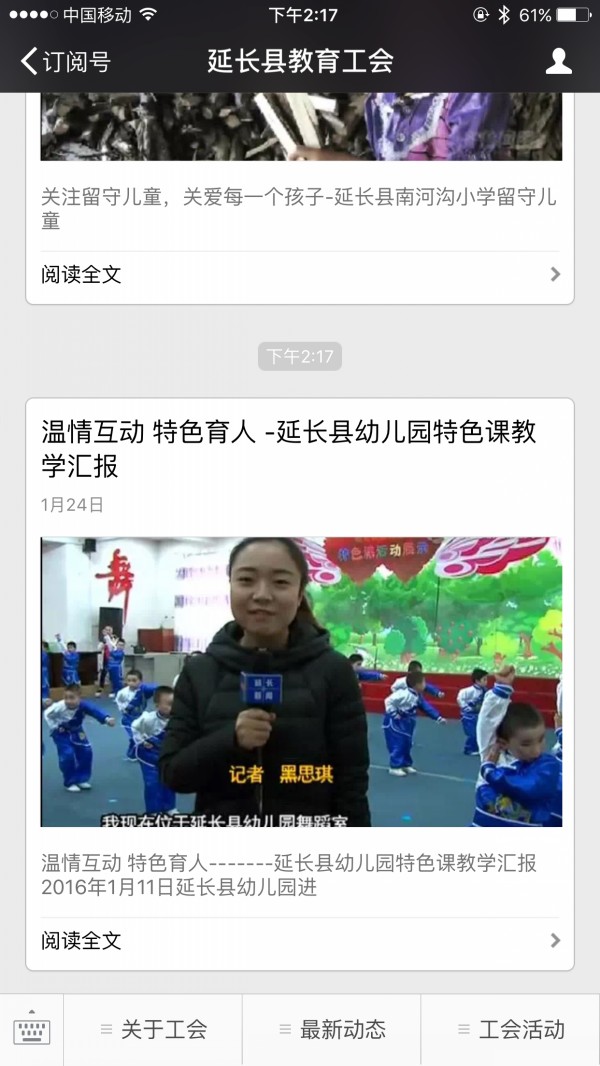Open the account profile icon
This screenshot has height=1066, width=600.
(558, 61)
